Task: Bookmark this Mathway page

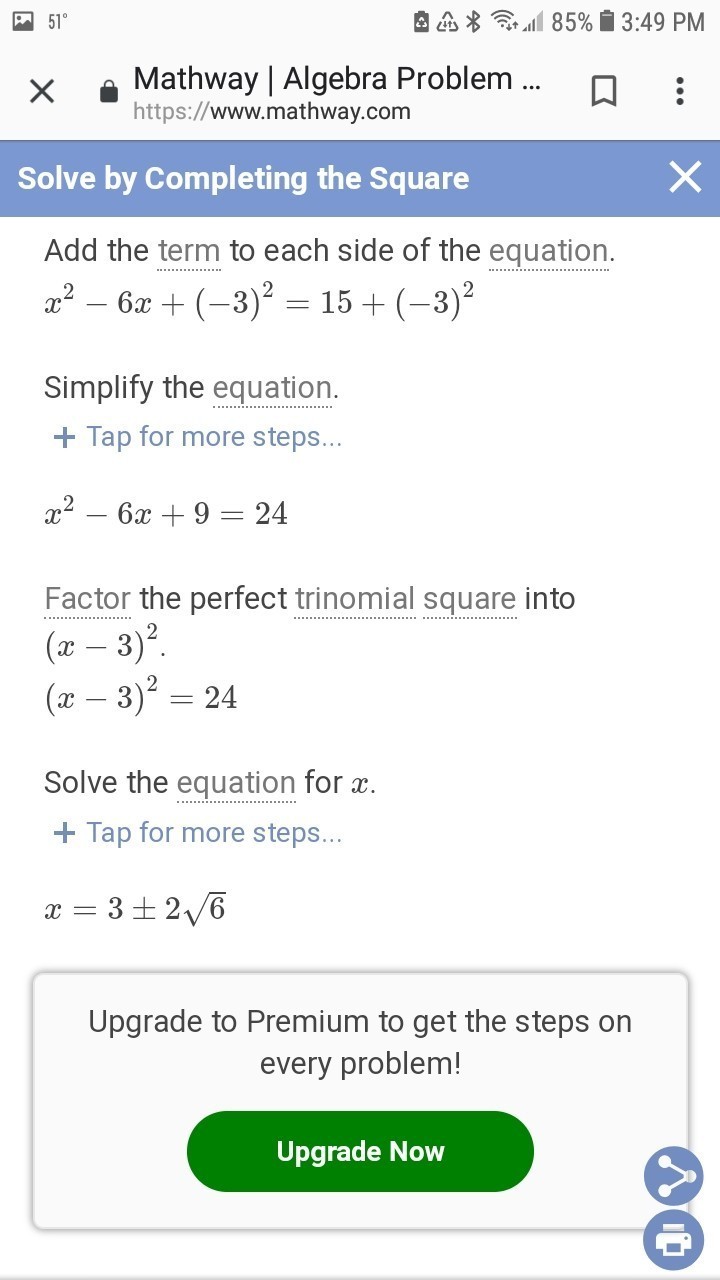Action: (x=603, y=92)
